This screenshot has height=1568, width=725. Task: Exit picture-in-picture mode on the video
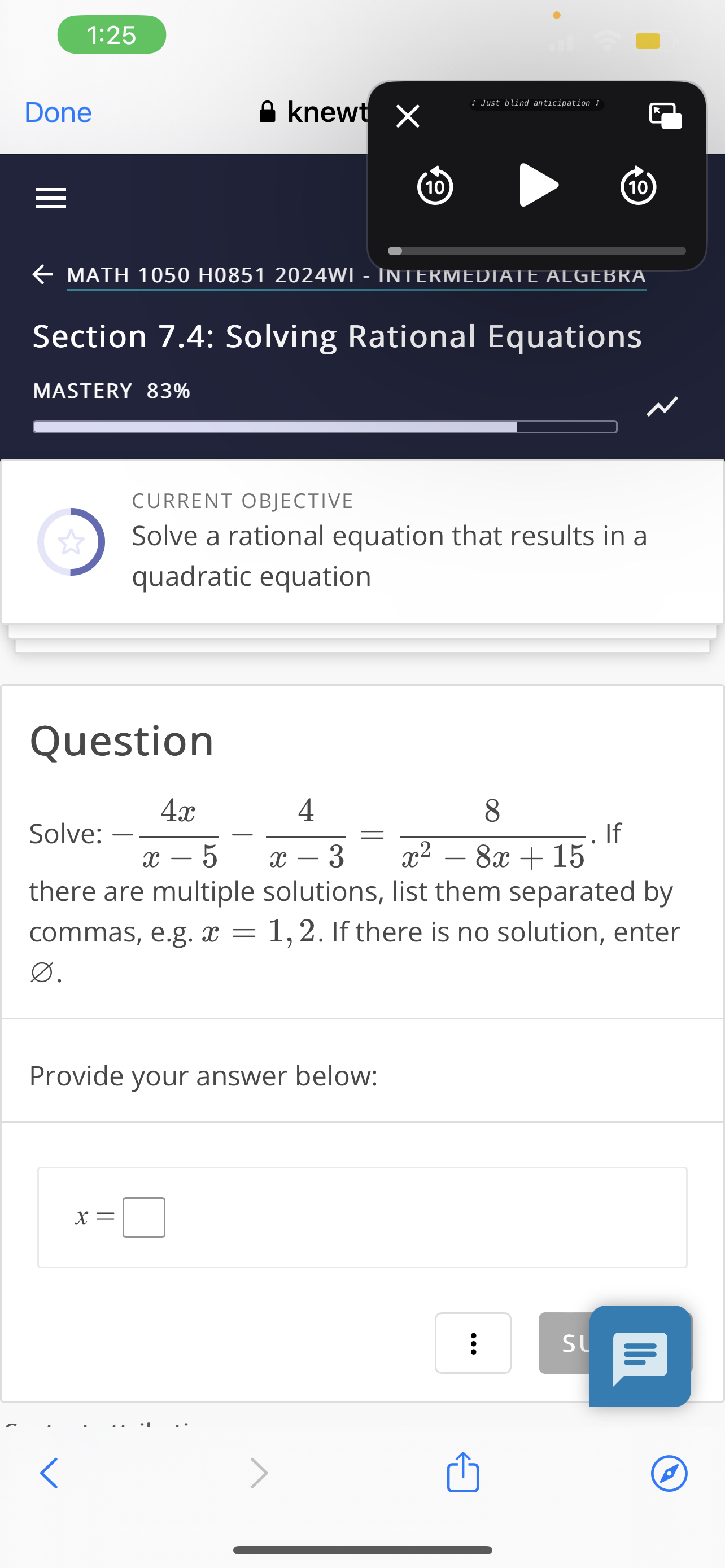coord(666,116)
